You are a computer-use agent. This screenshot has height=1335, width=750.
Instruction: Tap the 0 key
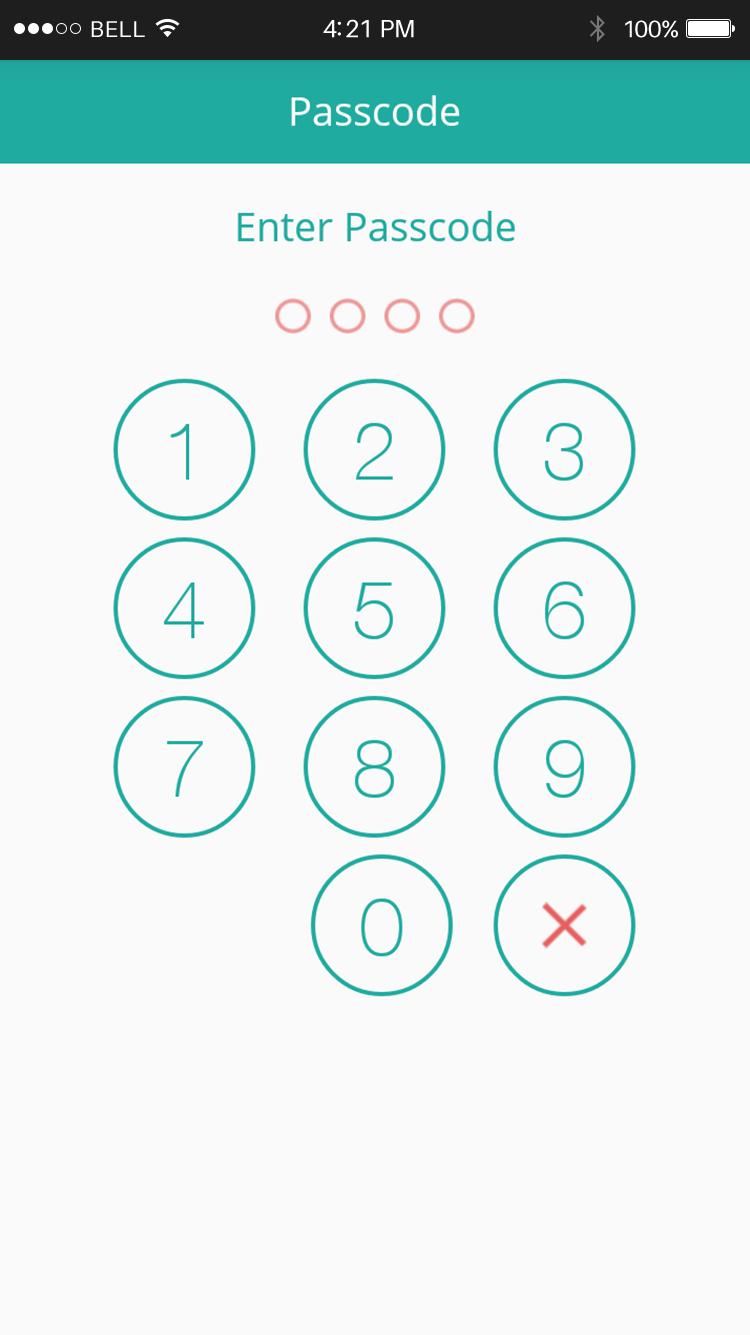click(381, 926)
